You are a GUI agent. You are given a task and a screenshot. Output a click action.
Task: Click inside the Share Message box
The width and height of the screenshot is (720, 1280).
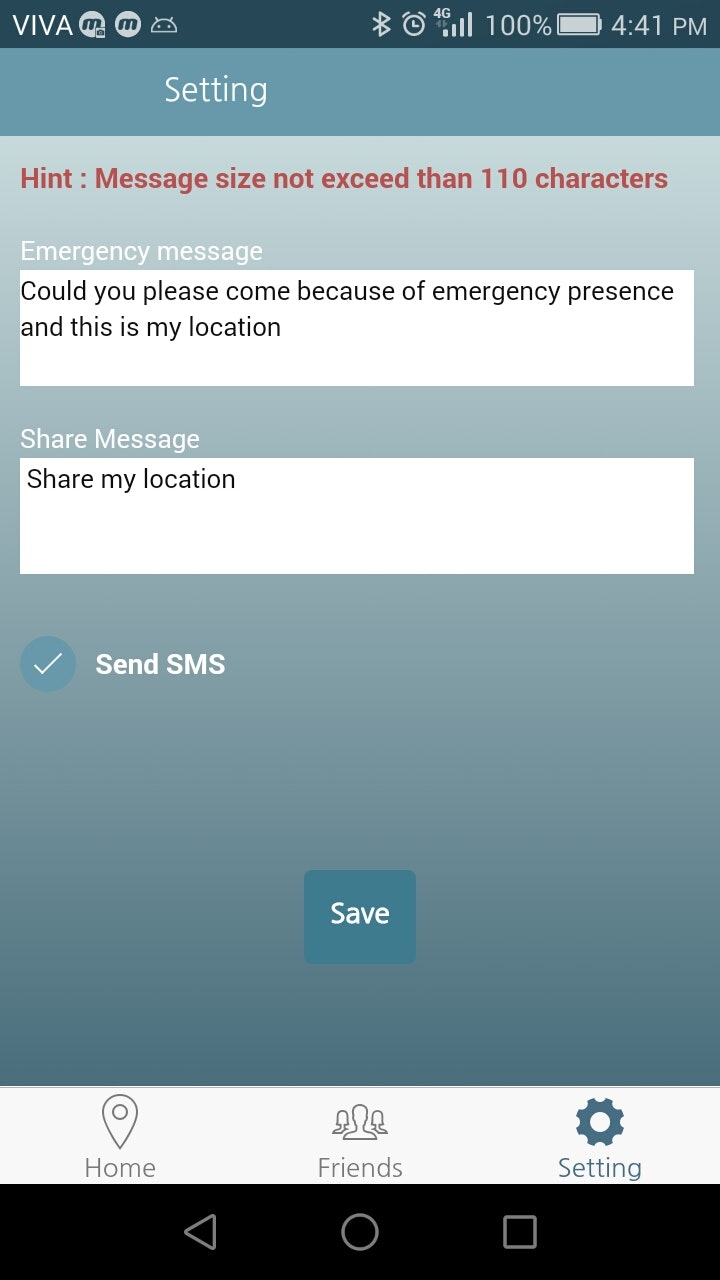(356, 513)
